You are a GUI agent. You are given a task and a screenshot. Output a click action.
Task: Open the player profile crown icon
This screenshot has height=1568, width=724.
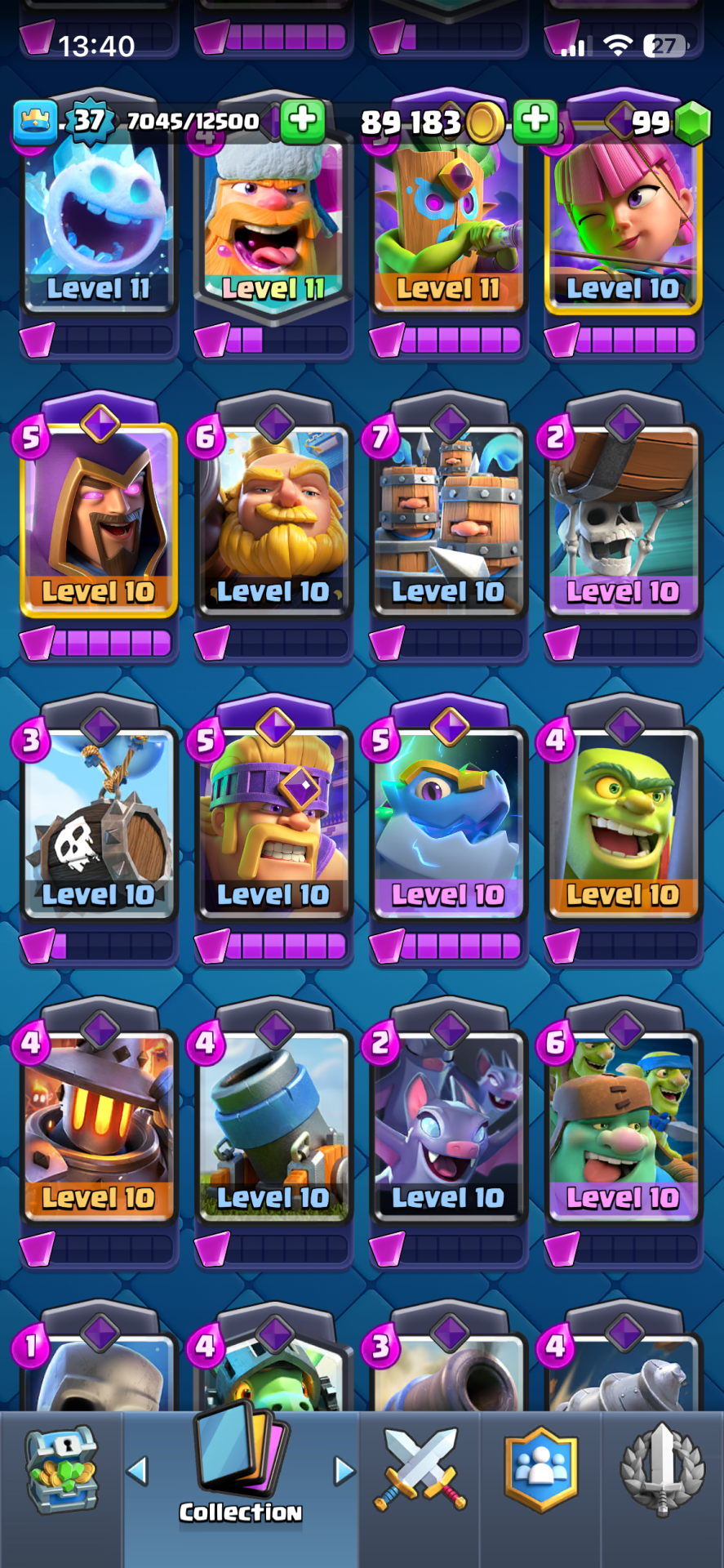click(35, 121)
